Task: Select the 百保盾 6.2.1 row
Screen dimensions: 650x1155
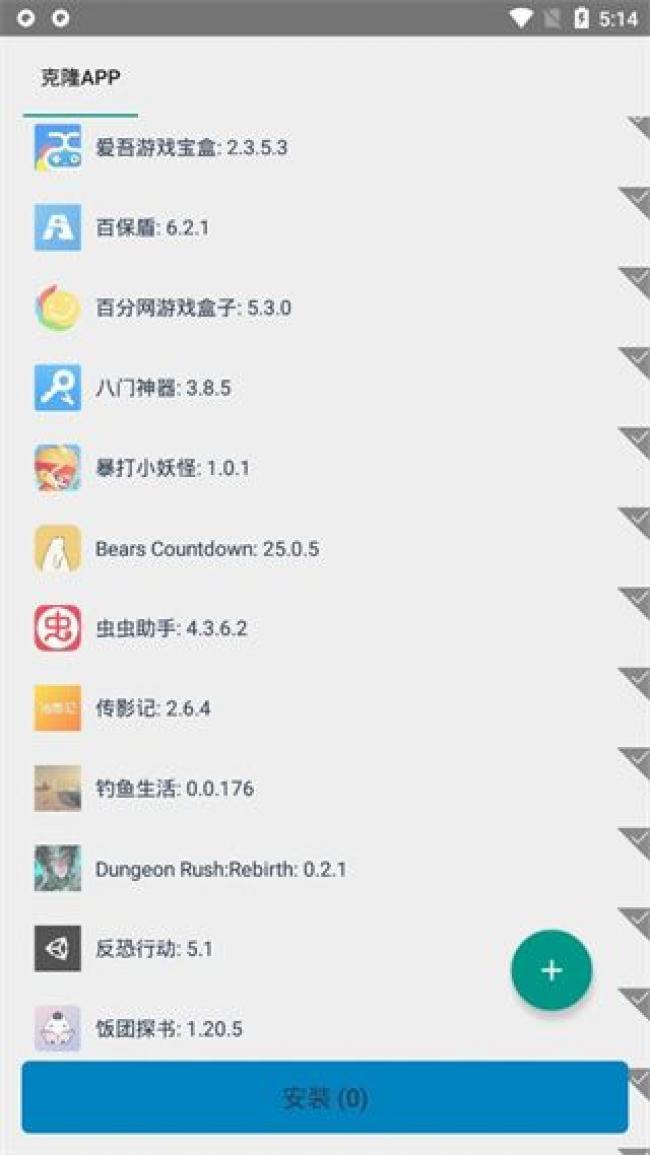Action: click(x=325, y=228)
